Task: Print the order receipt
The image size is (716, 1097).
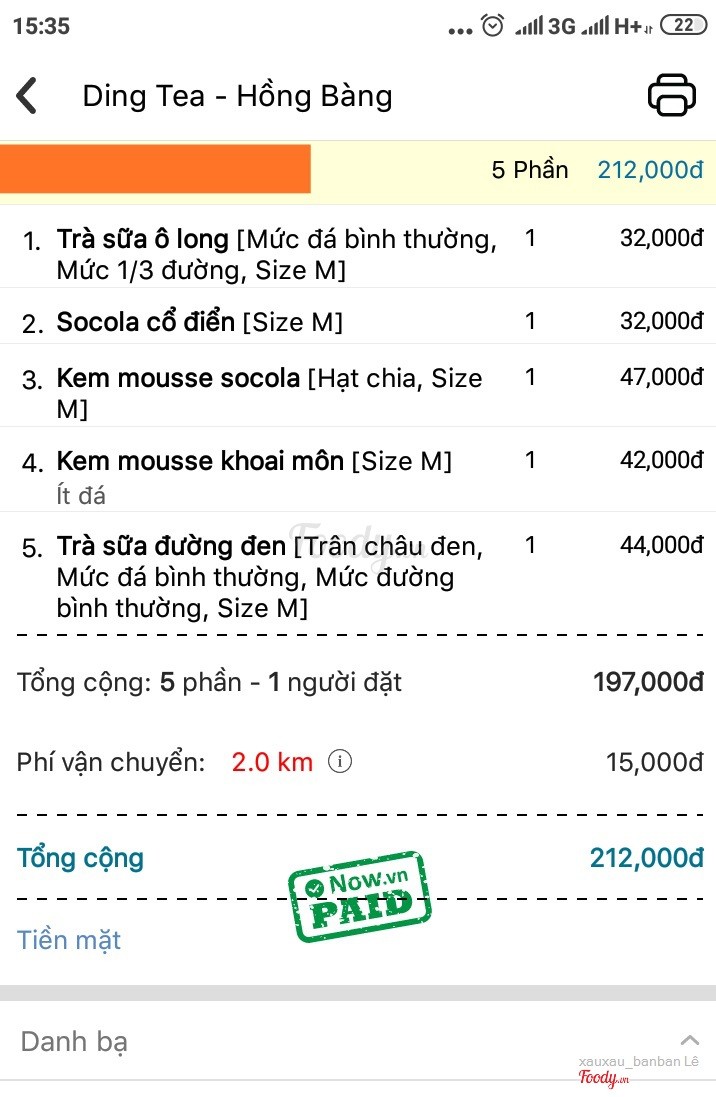Action: (x=671, y=96)
